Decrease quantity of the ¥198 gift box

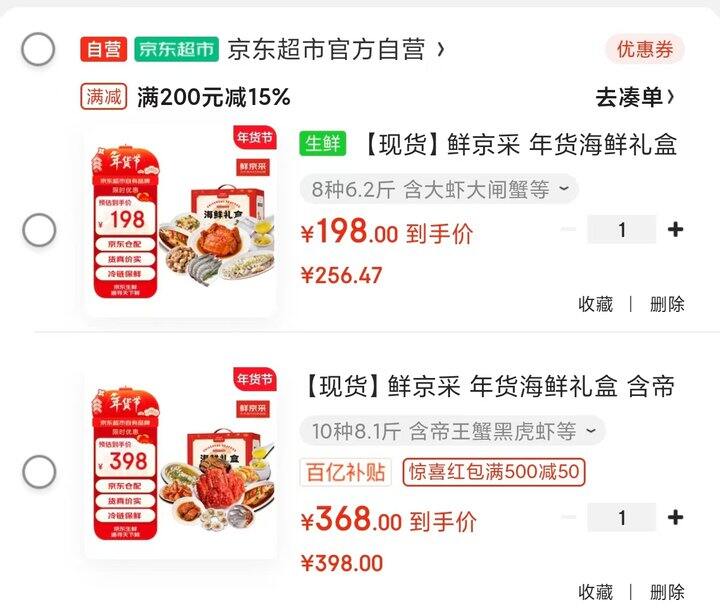569,230
